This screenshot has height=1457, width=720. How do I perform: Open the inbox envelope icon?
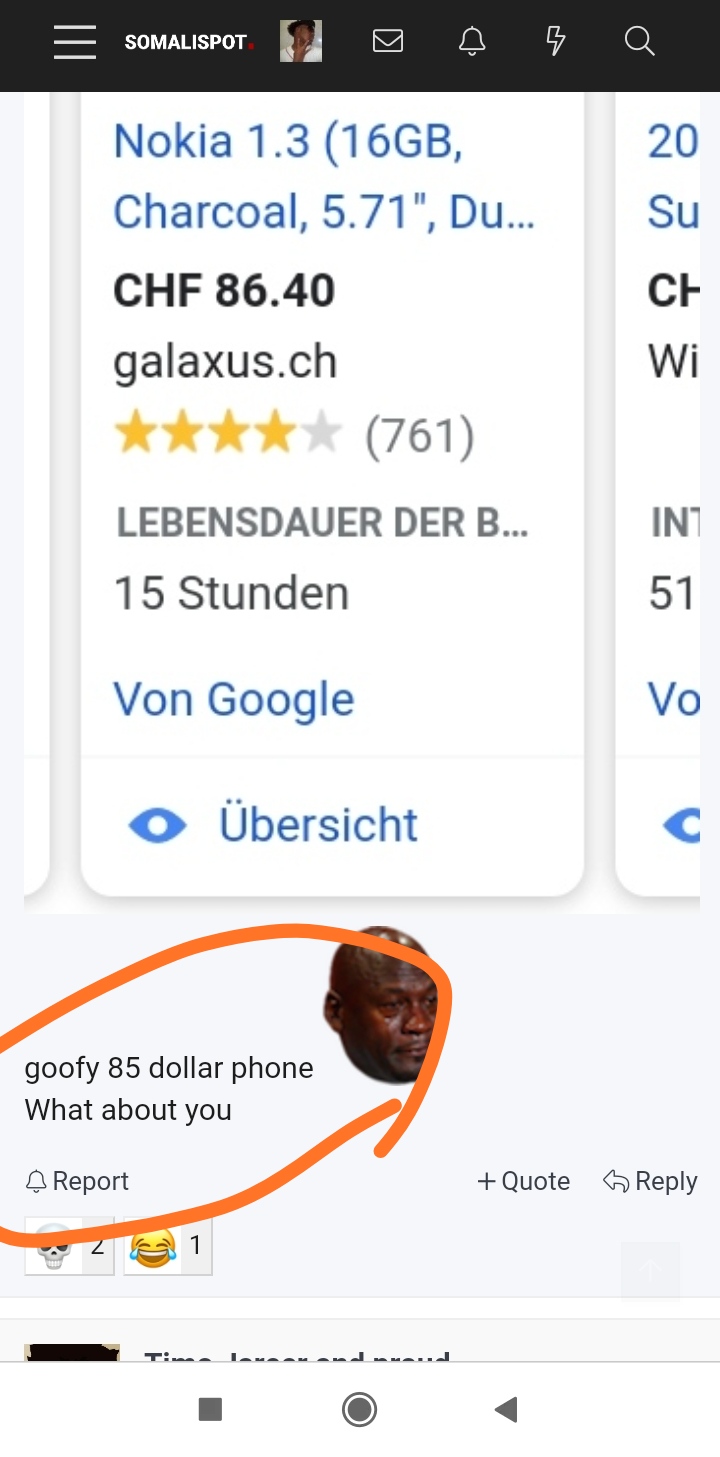tap(388, 41)
